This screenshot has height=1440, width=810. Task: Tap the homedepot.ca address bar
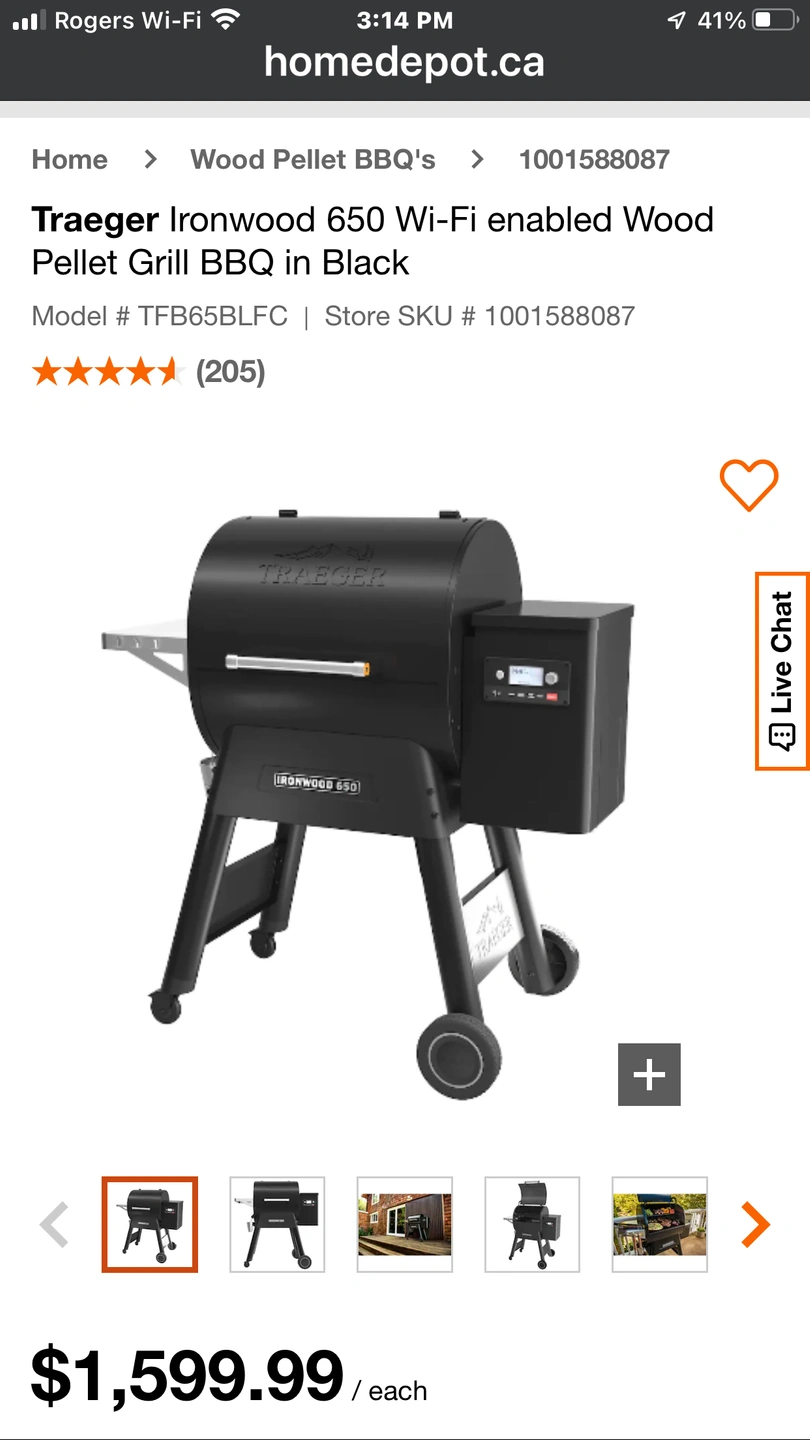[x=404, y=62]
